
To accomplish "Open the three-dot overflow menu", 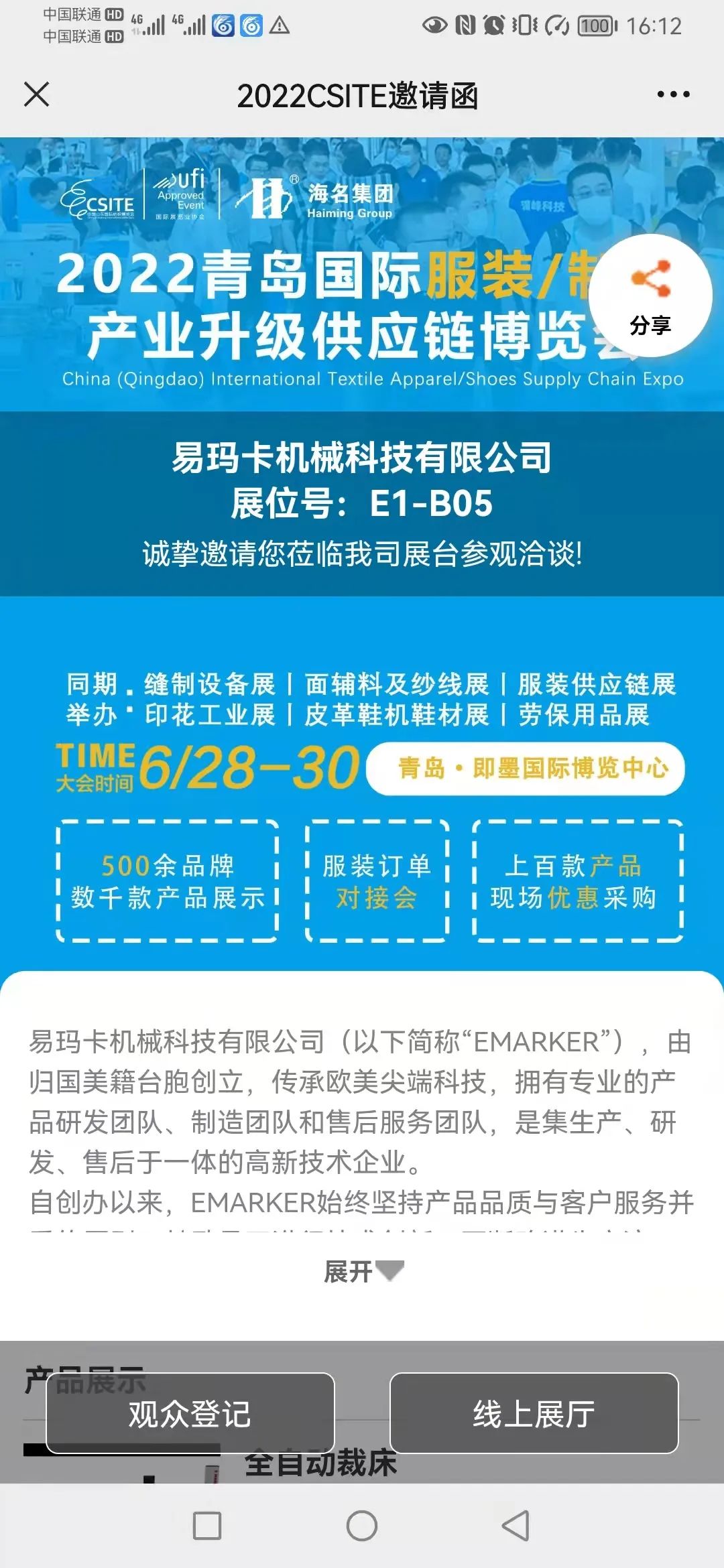I will [673, 94].
